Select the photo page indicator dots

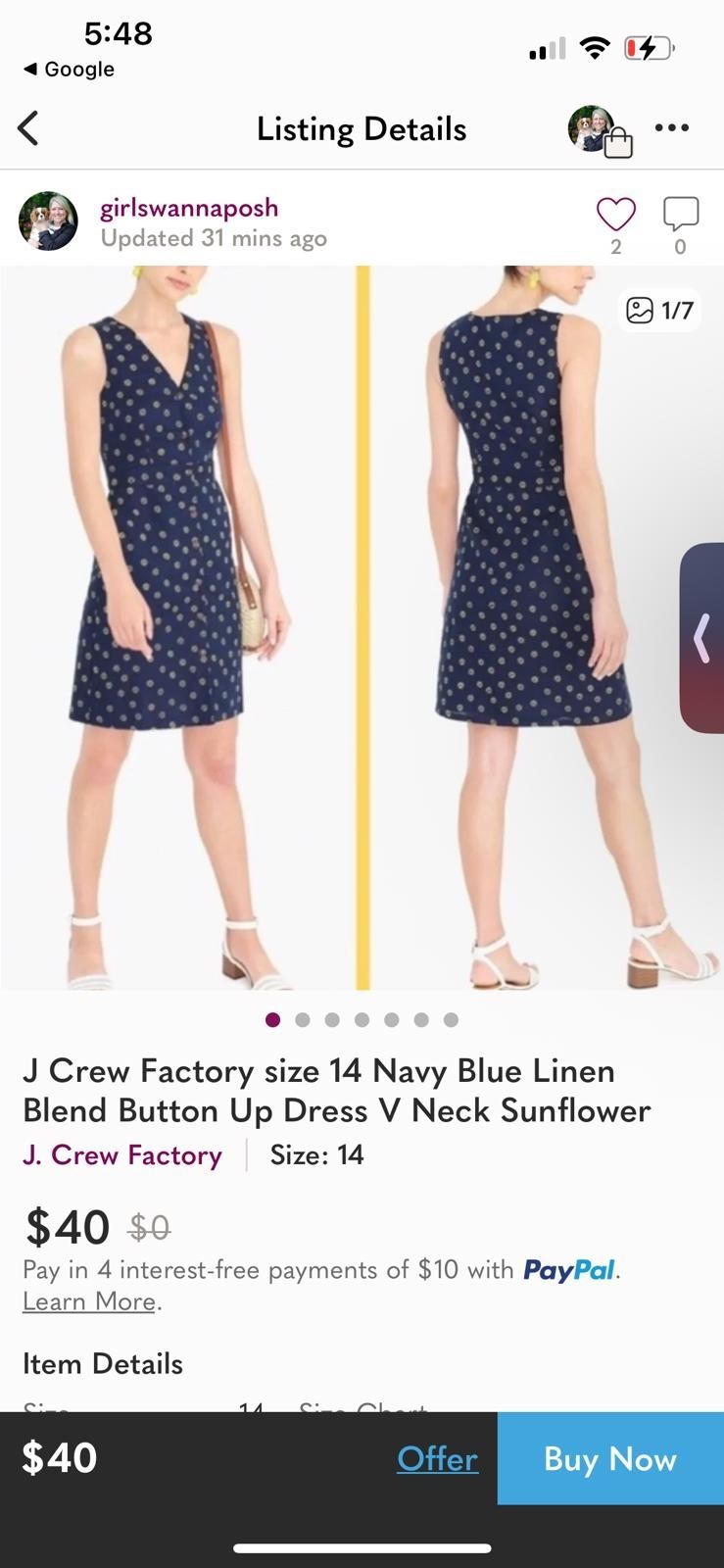pos(362,1020)
